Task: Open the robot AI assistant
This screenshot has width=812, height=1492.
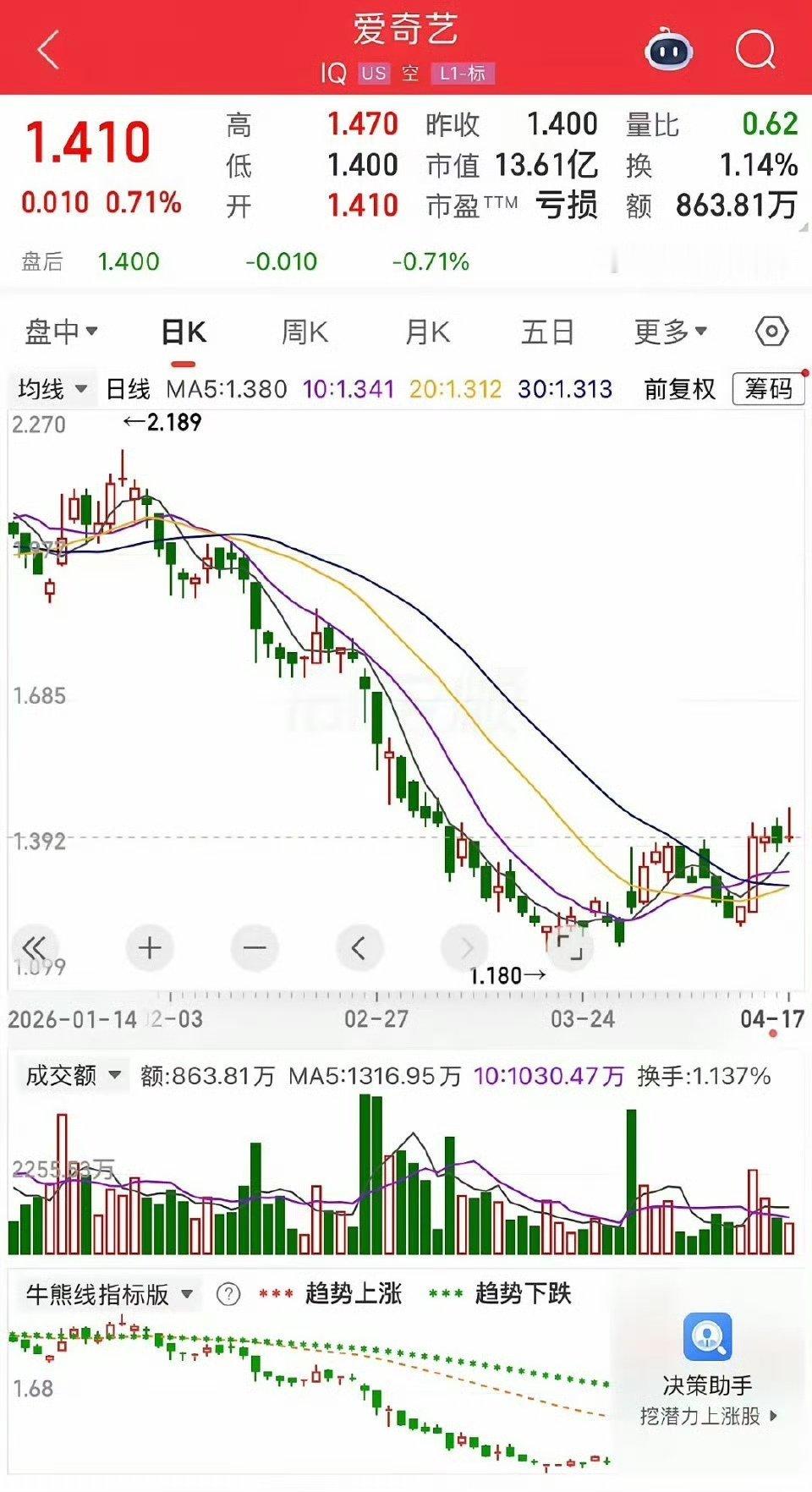Action: click(668, 50)
